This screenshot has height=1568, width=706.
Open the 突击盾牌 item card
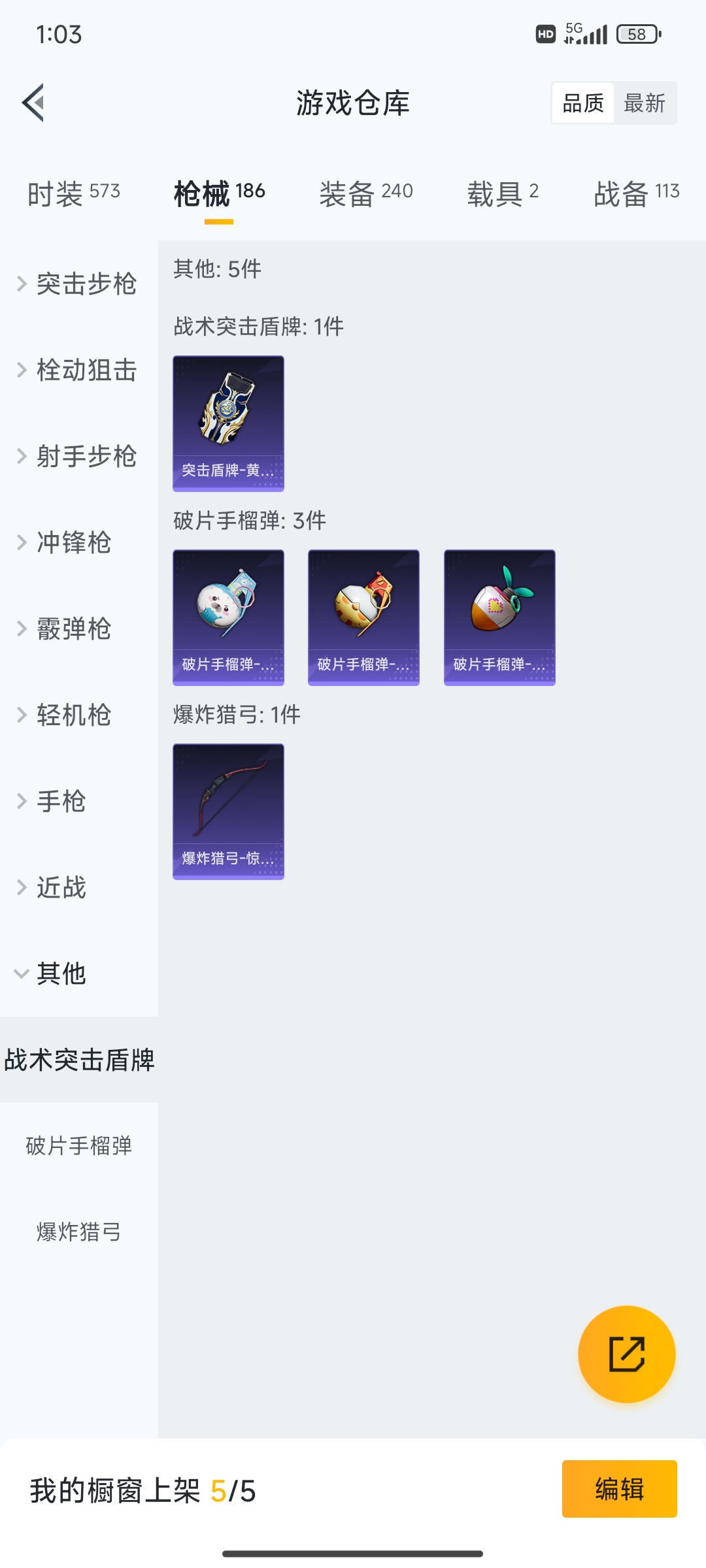click(228, 423)
